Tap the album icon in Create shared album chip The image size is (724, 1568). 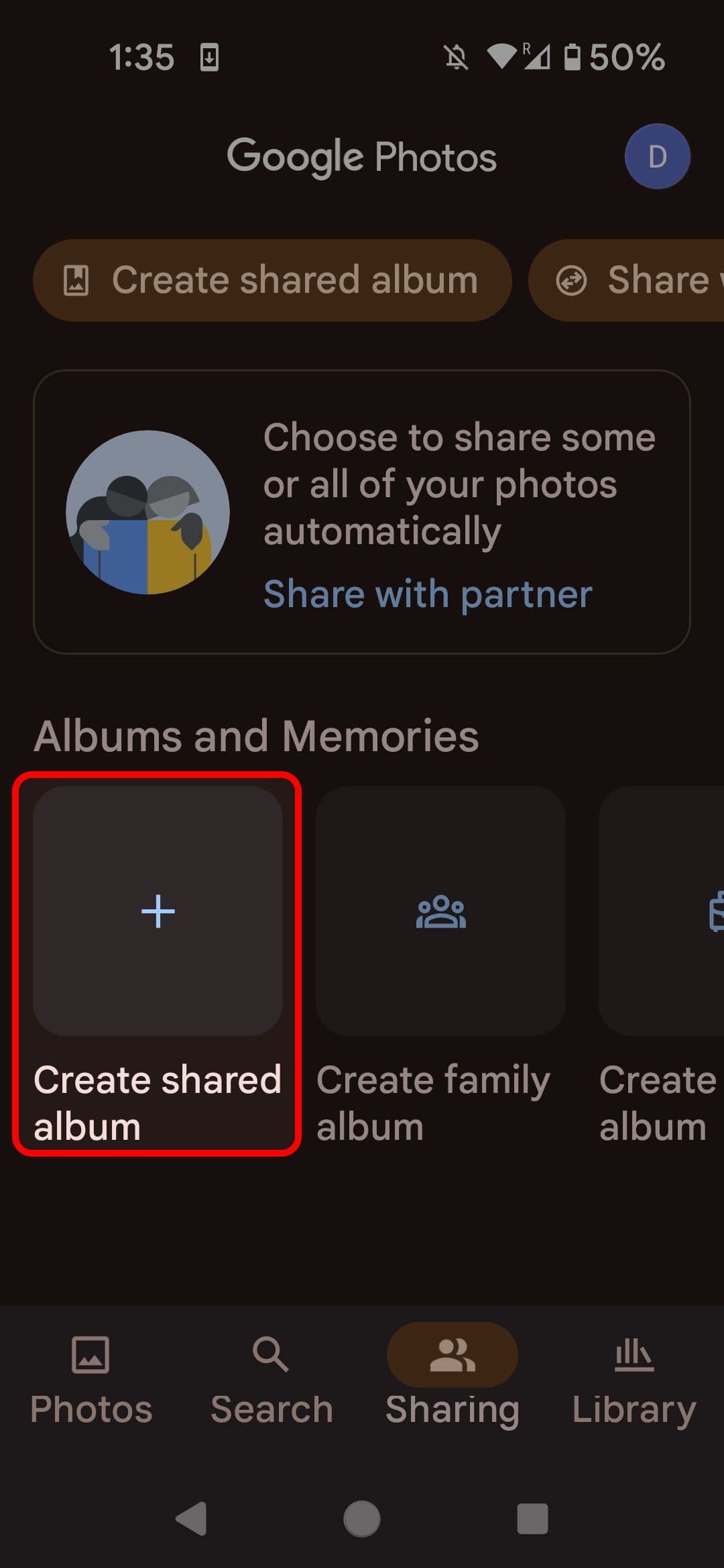pyautogui.click(x=78, y=281)
